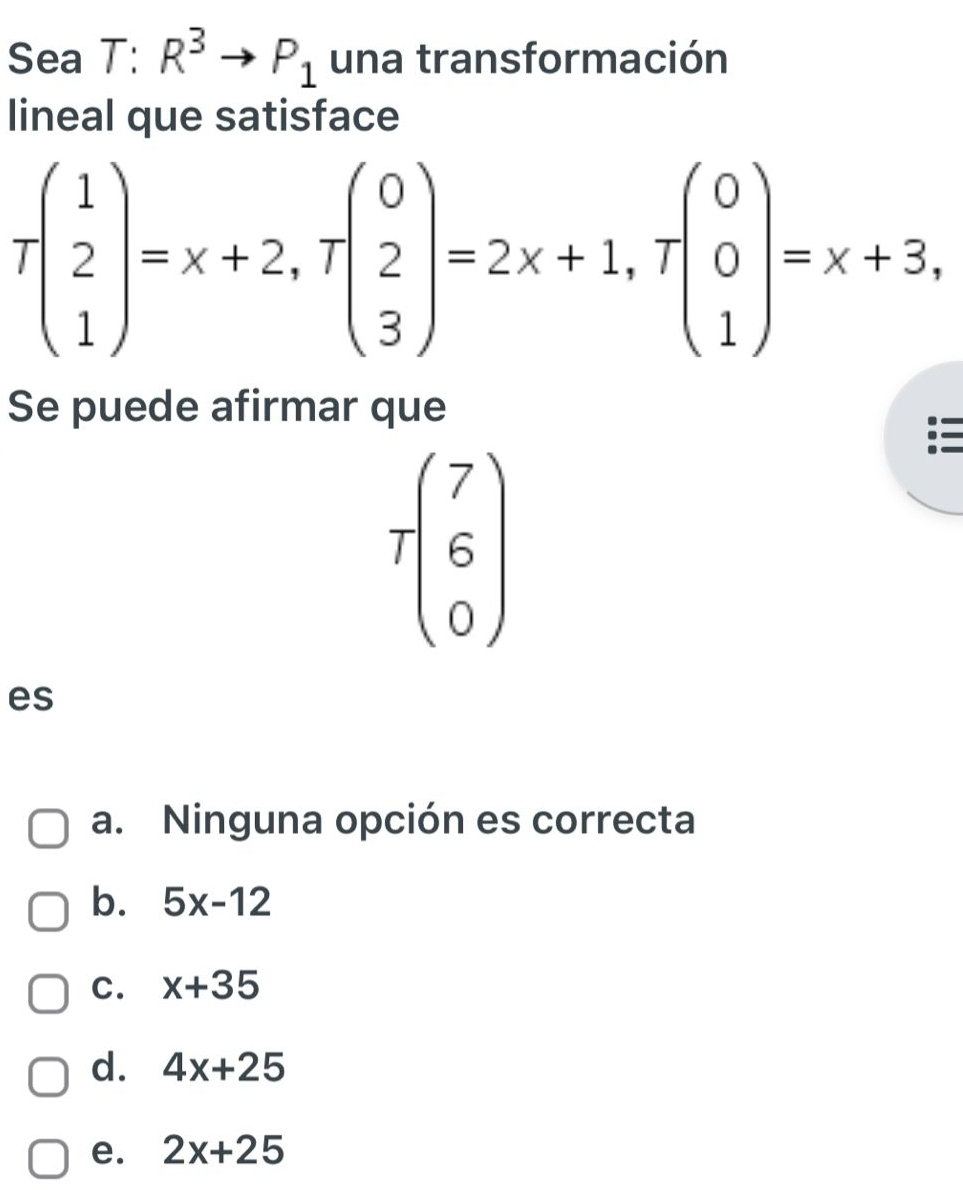The height and width of the screenshot is (1190, 963).
Task: Choose answer b. 5x-12
Action: point(49,911)
